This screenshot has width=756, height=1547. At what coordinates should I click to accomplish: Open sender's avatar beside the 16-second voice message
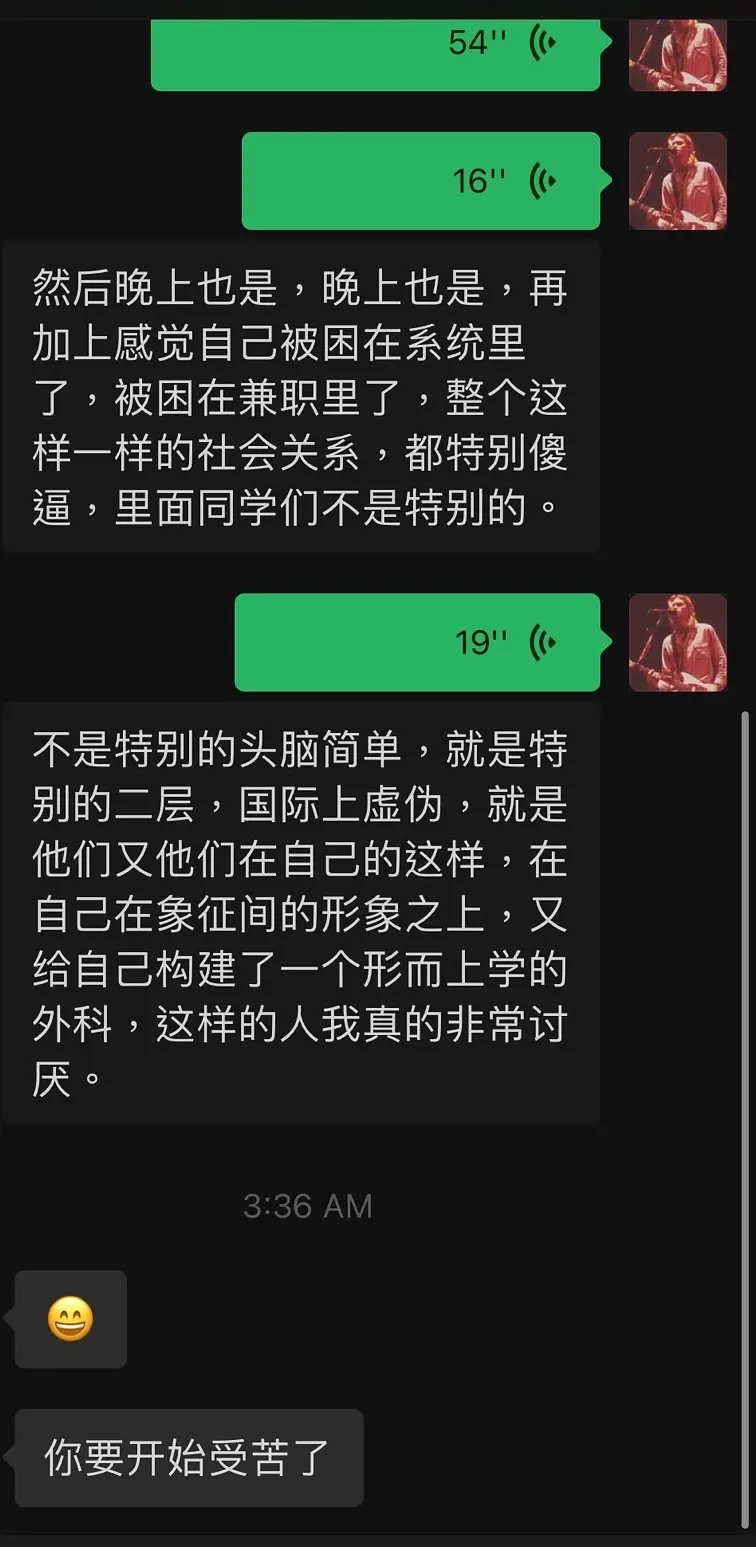(677, 181)
